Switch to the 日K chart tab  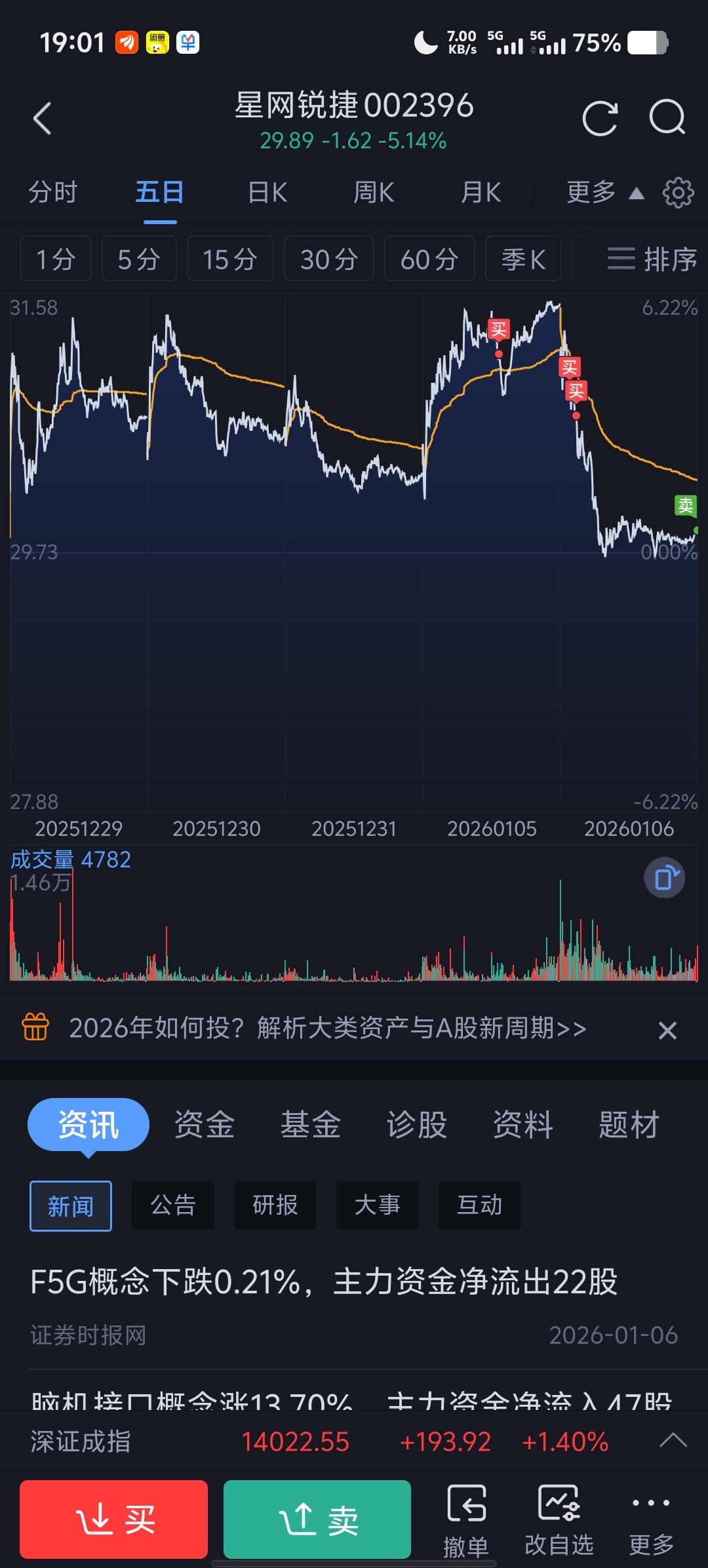(x=267, y=193)
